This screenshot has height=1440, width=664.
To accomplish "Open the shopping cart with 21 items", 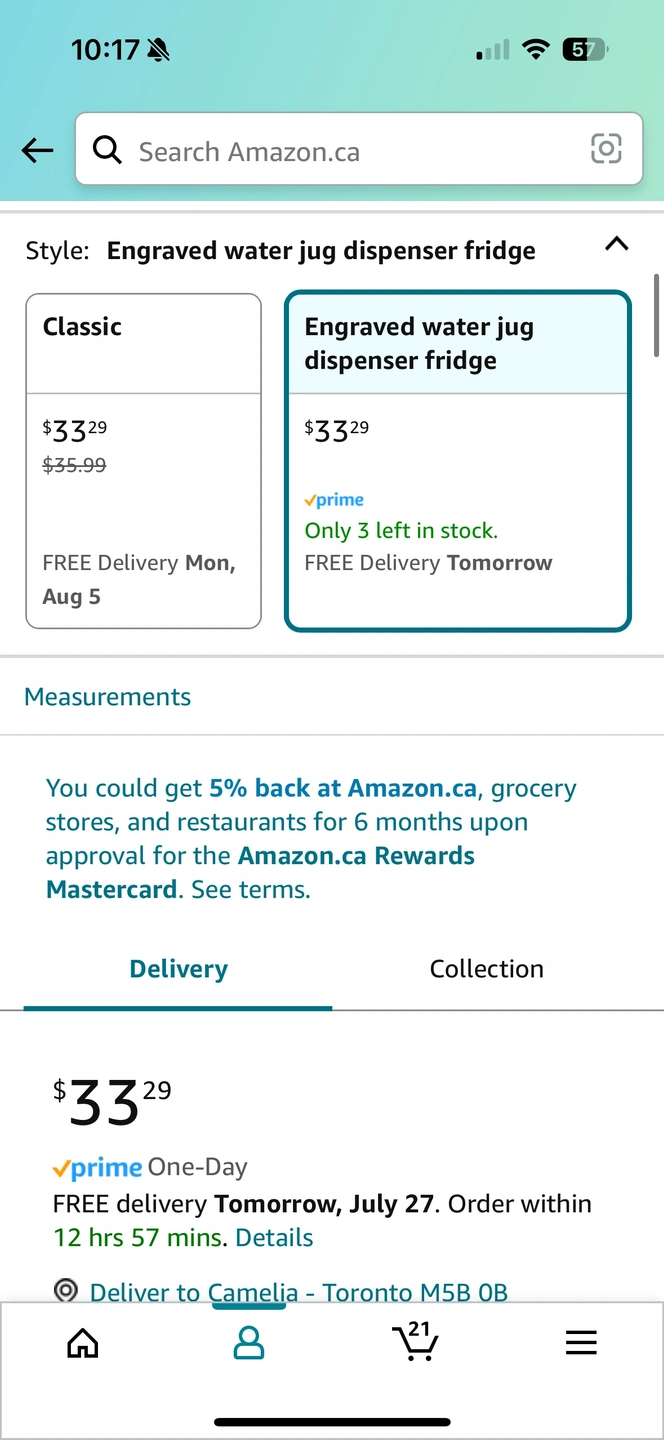I will 415,1341.
